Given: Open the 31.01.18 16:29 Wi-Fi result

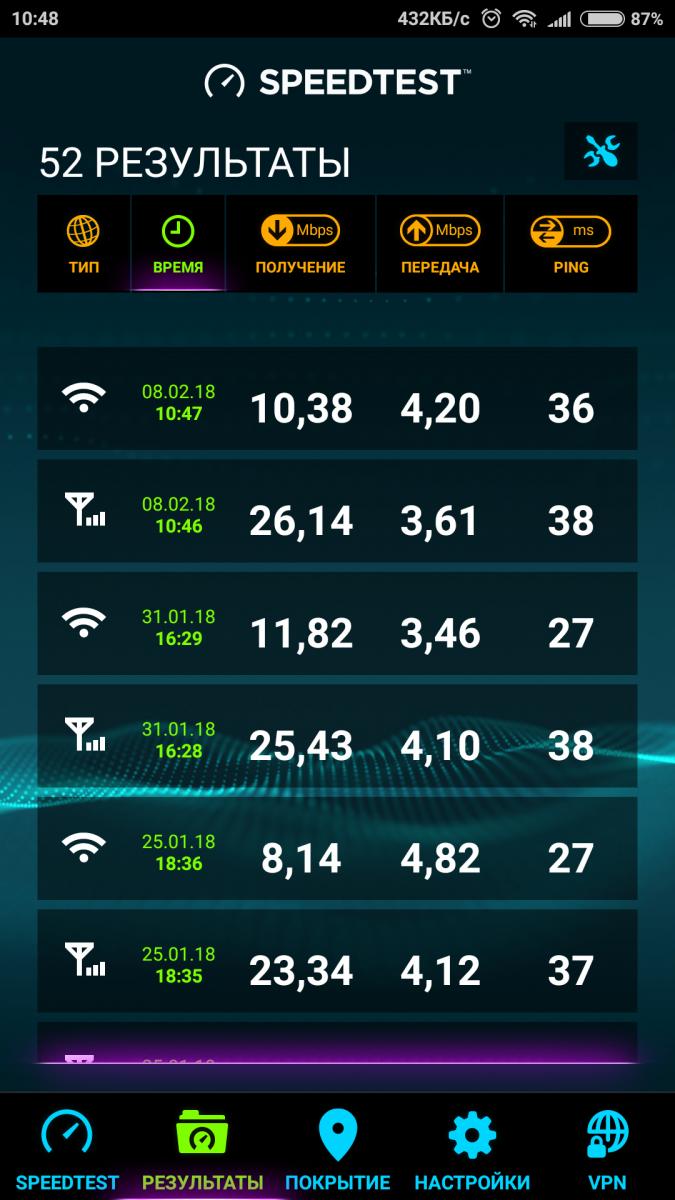Looking at the screenshot, I should click(x=337, y=623).
